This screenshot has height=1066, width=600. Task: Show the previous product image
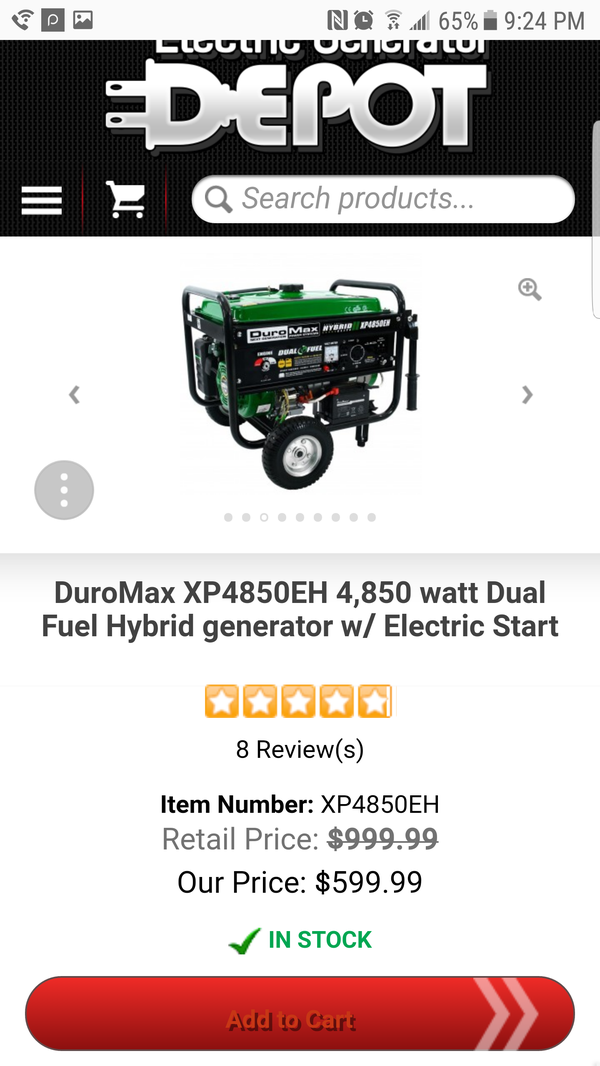[74, 395]
